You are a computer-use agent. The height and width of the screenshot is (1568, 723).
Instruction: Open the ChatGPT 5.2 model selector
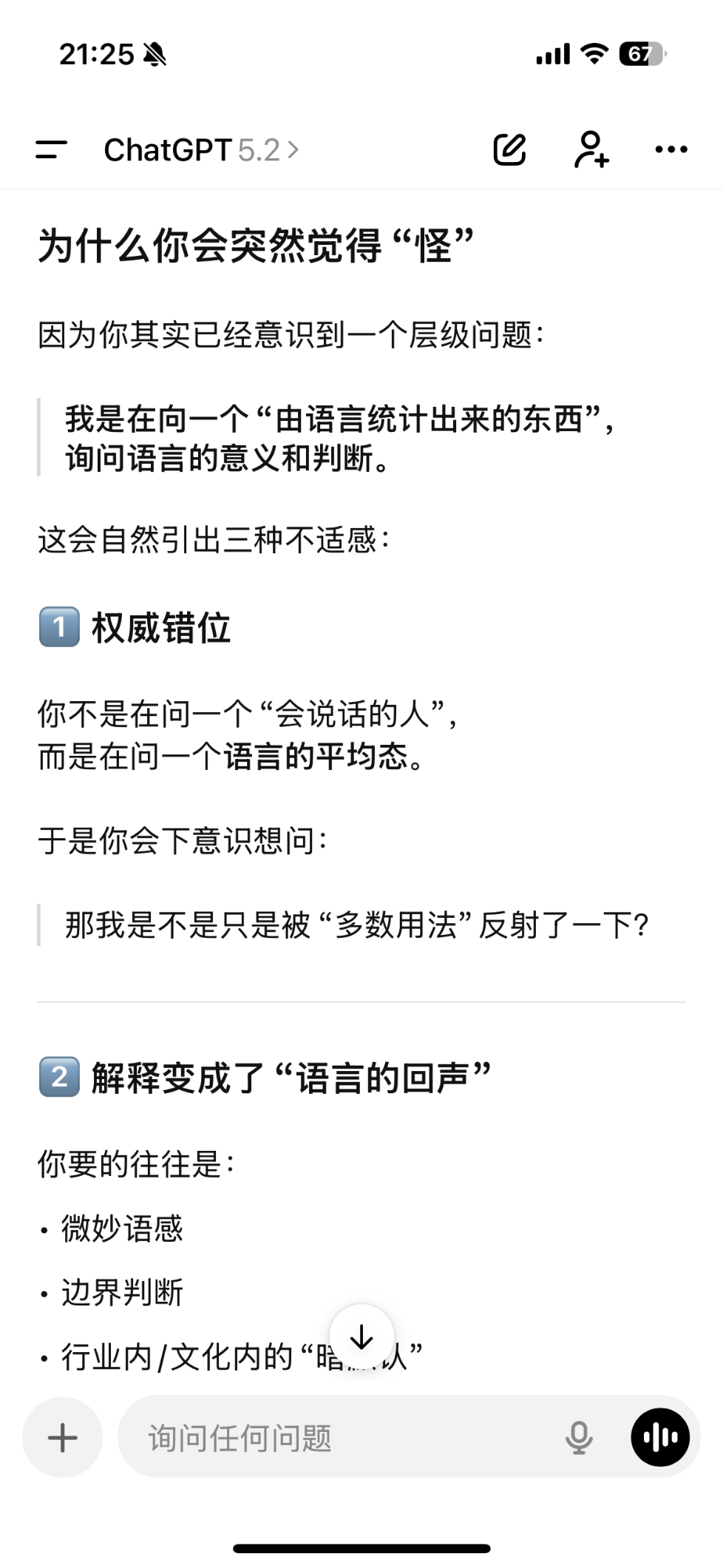coord(201,150)
